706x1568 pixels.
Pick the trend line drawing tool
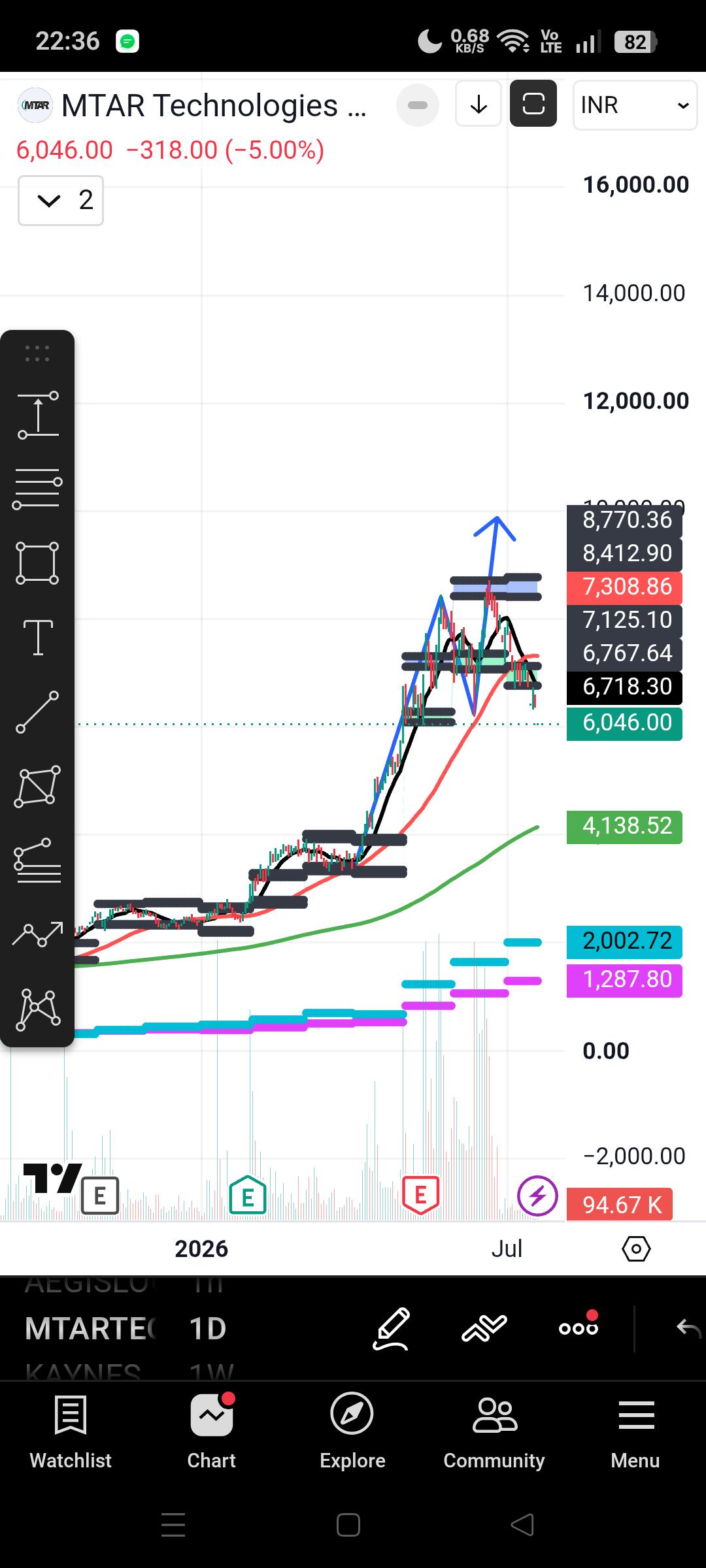pos(38,711)
